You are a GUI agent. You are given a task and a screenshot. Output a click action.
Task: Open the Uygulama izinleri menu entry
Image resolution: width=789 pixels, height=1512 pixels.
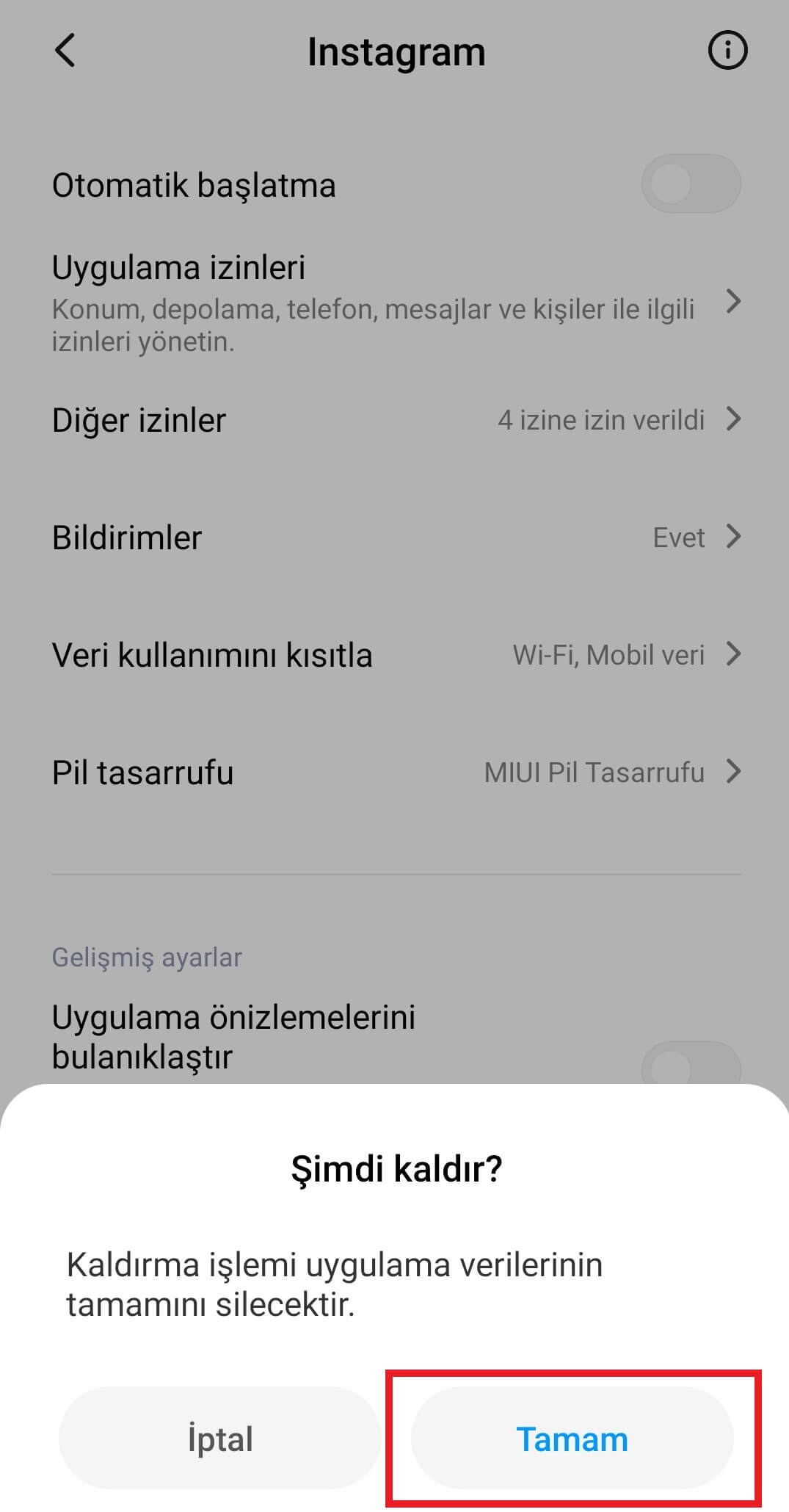pos(294,294)
